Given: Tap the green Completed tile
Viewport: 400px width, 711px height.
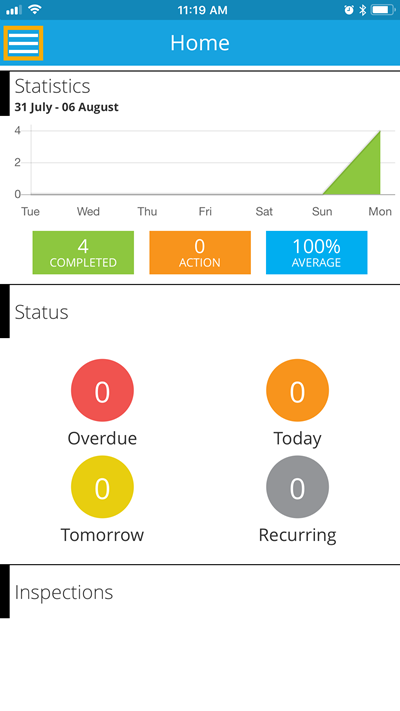Looking at the screenshot, I should pos(83,253).
